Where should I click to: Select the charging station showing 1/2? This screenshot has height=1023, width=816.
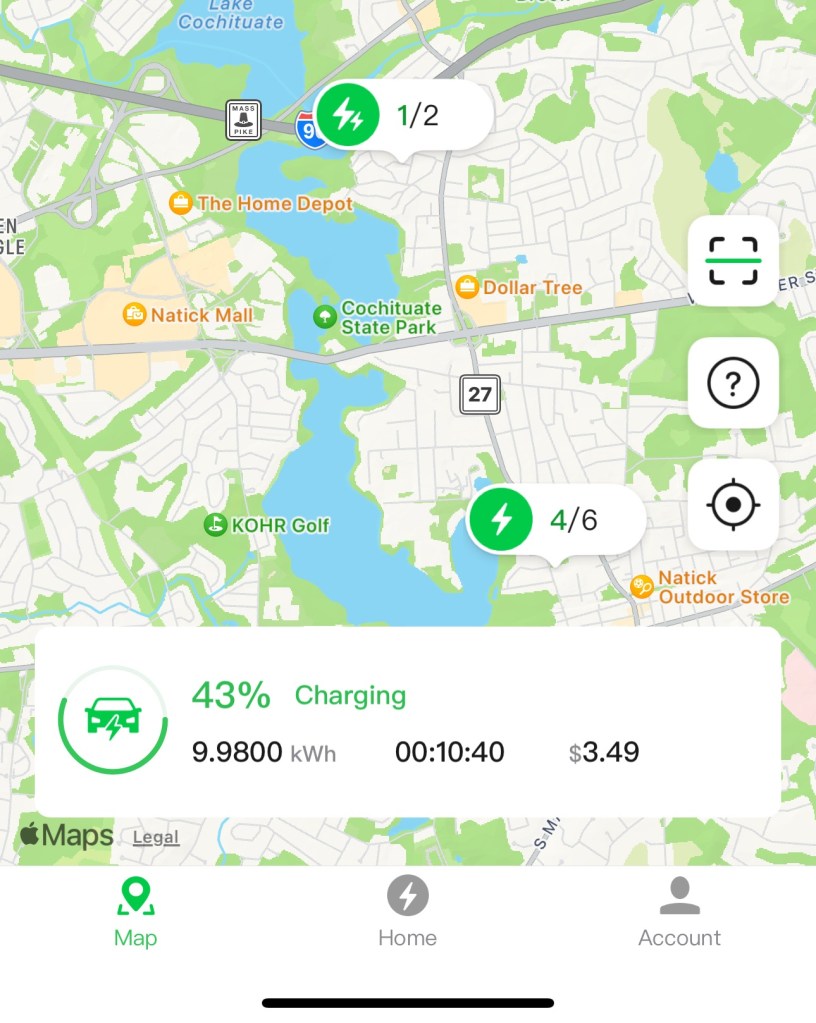pyautogui.click(x=404, y=117)
